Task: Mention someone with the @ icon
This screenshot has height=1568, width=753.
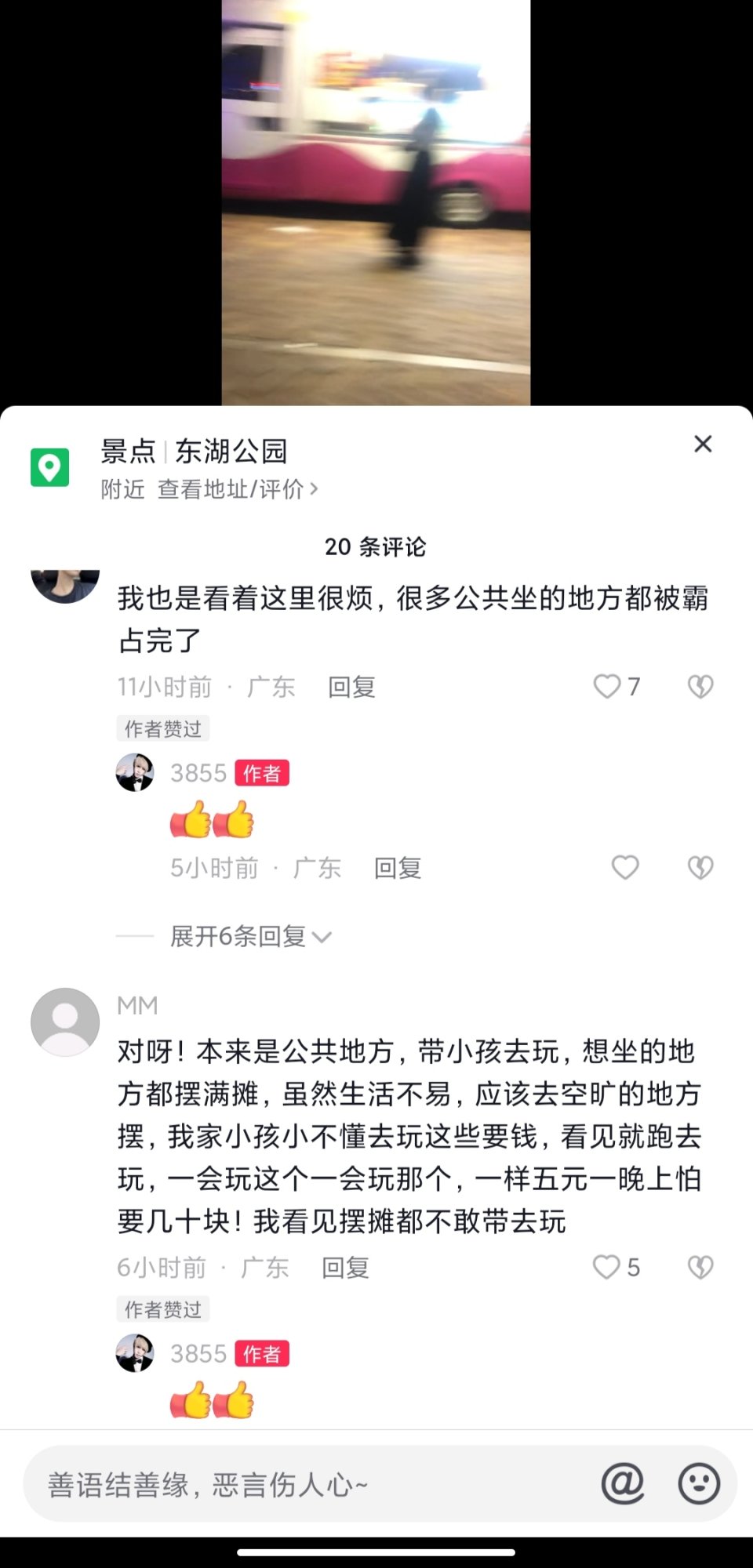Action: pyautogui.click(x=622, y=1483)
